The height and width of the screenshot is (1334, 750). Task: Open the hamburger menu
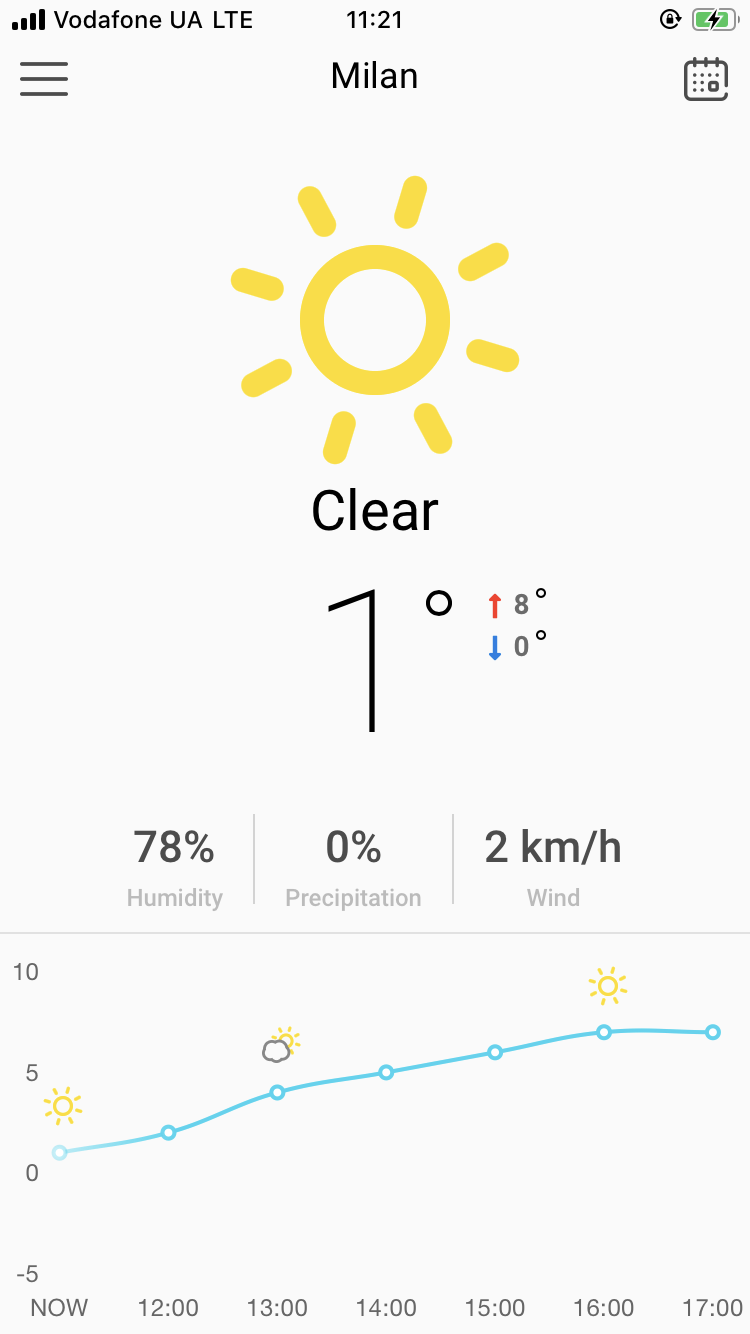pyautogui.click(x=44, y=78)
